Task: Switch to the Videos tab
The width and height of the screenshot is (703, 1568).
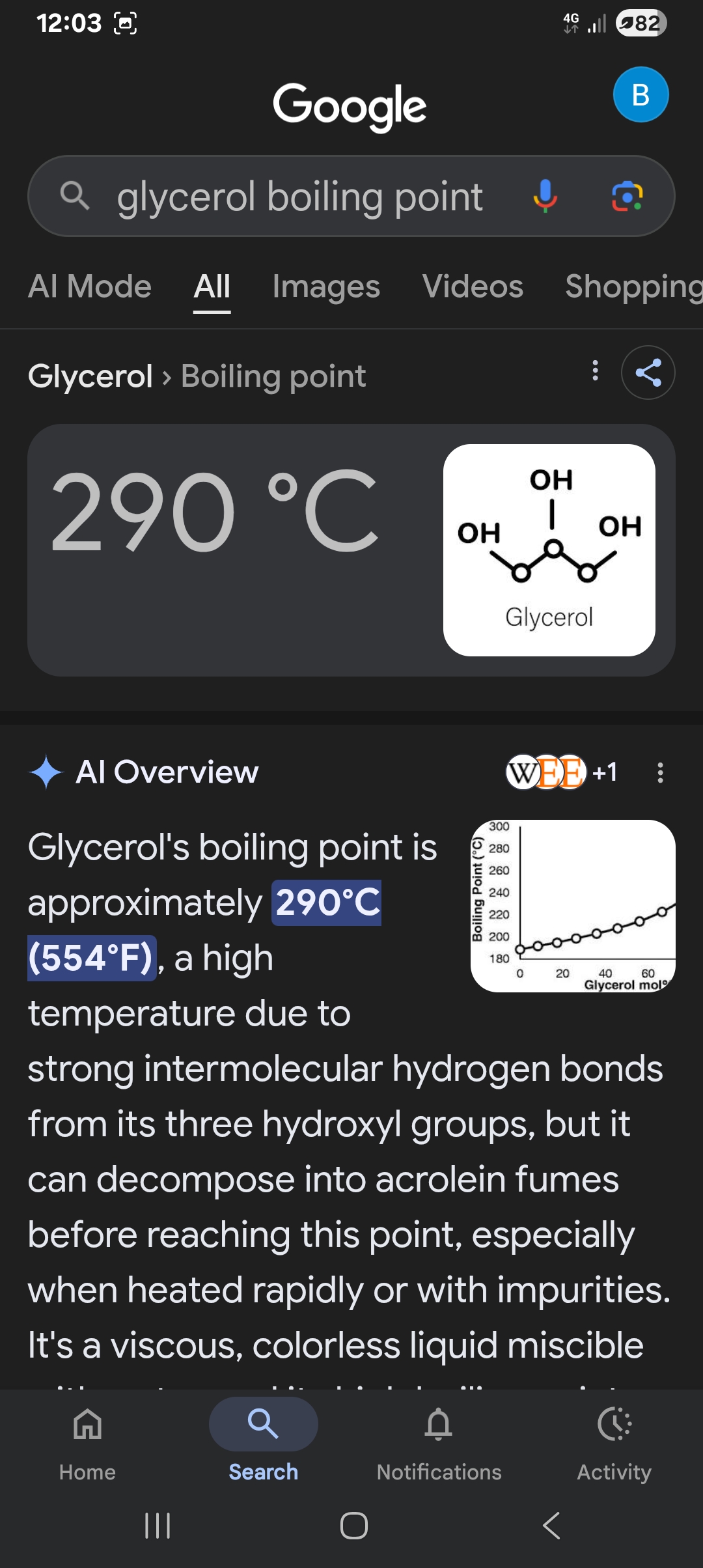Action: click(473, 287)
